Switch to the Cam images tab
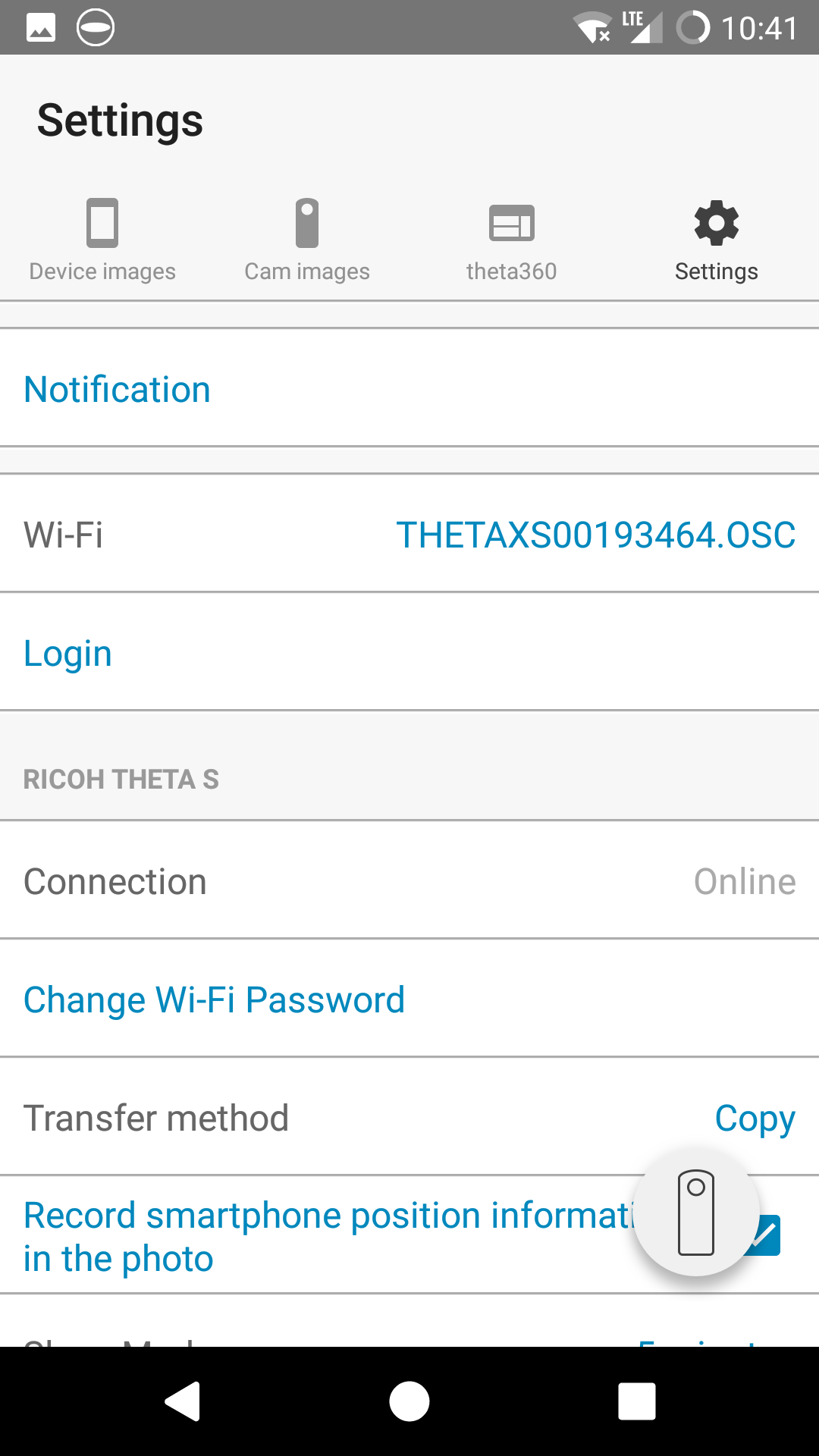This screenshot has width=819, height=1456. 307,240
